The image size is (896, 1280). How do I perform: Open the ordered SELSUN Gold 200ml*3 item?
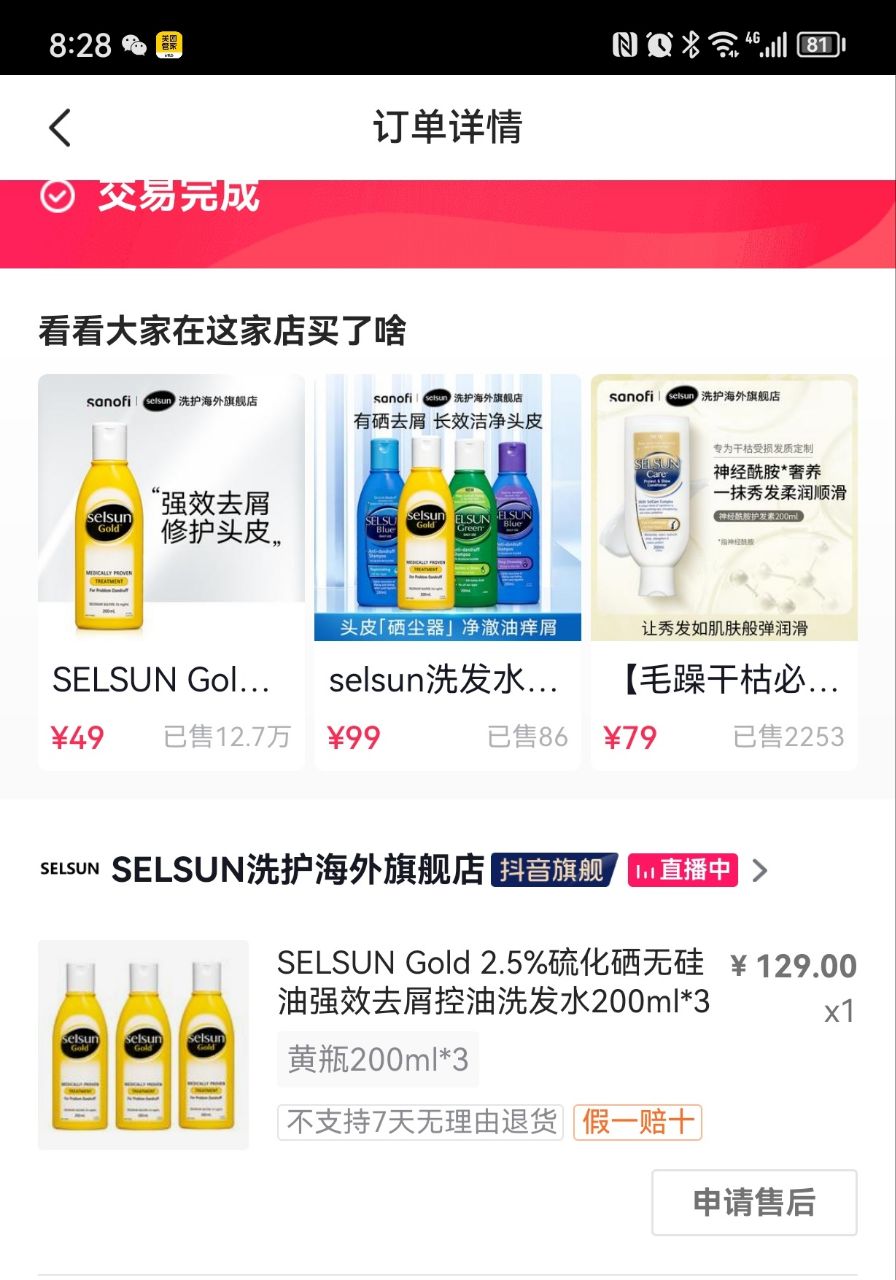click(x=493, y=982)
